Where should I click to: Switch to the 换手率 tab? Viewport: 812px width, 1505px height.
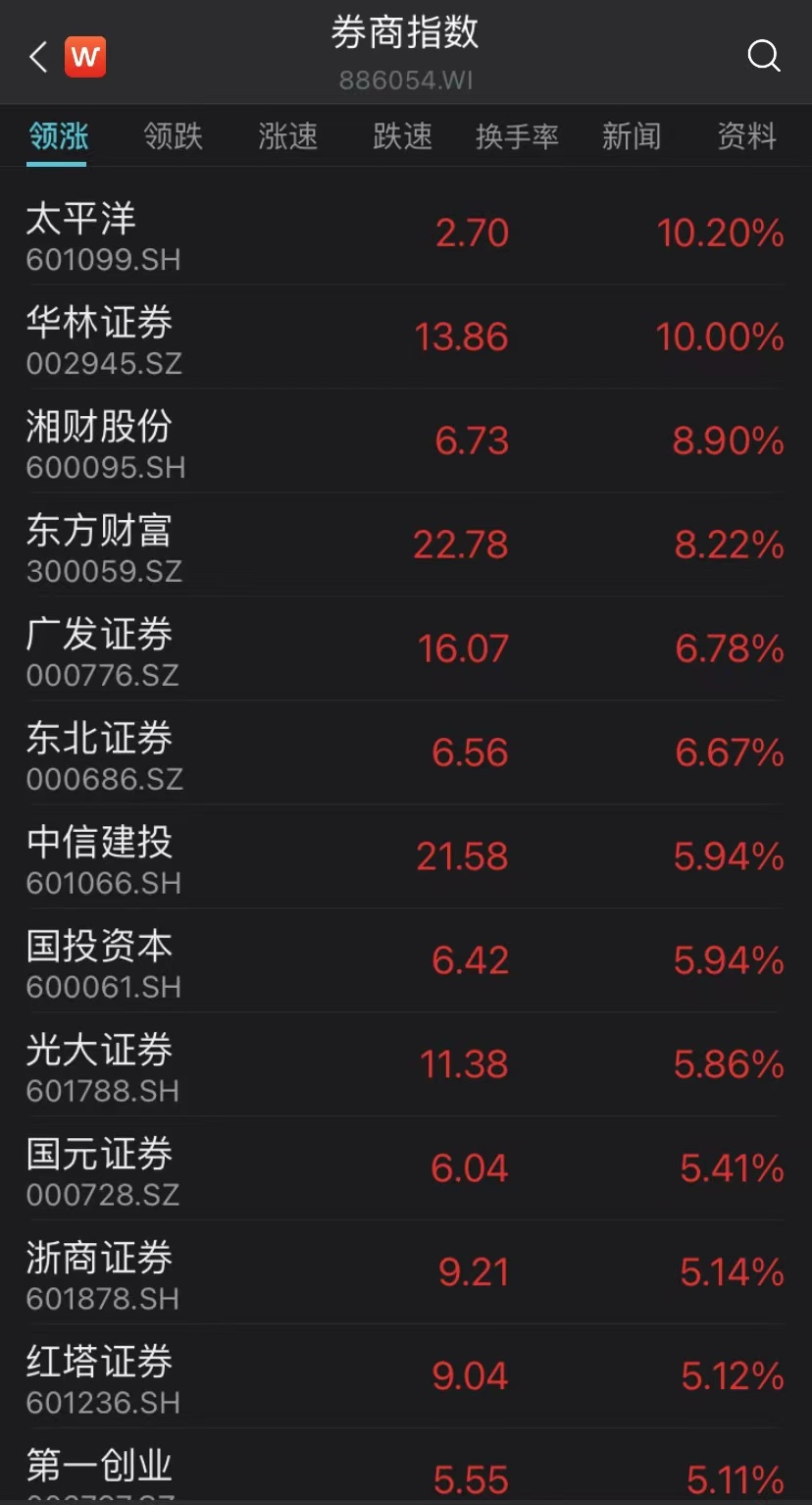tap(518, 136)
